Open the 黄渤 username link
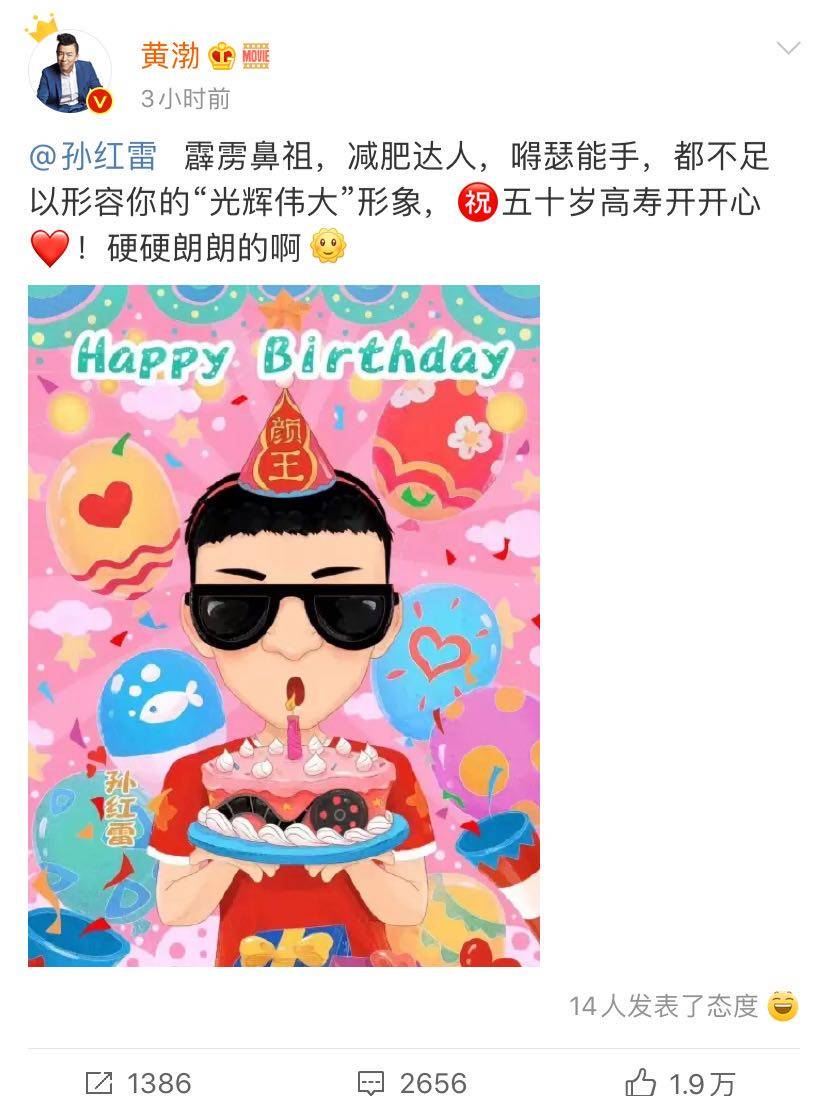 coord(170,57)
